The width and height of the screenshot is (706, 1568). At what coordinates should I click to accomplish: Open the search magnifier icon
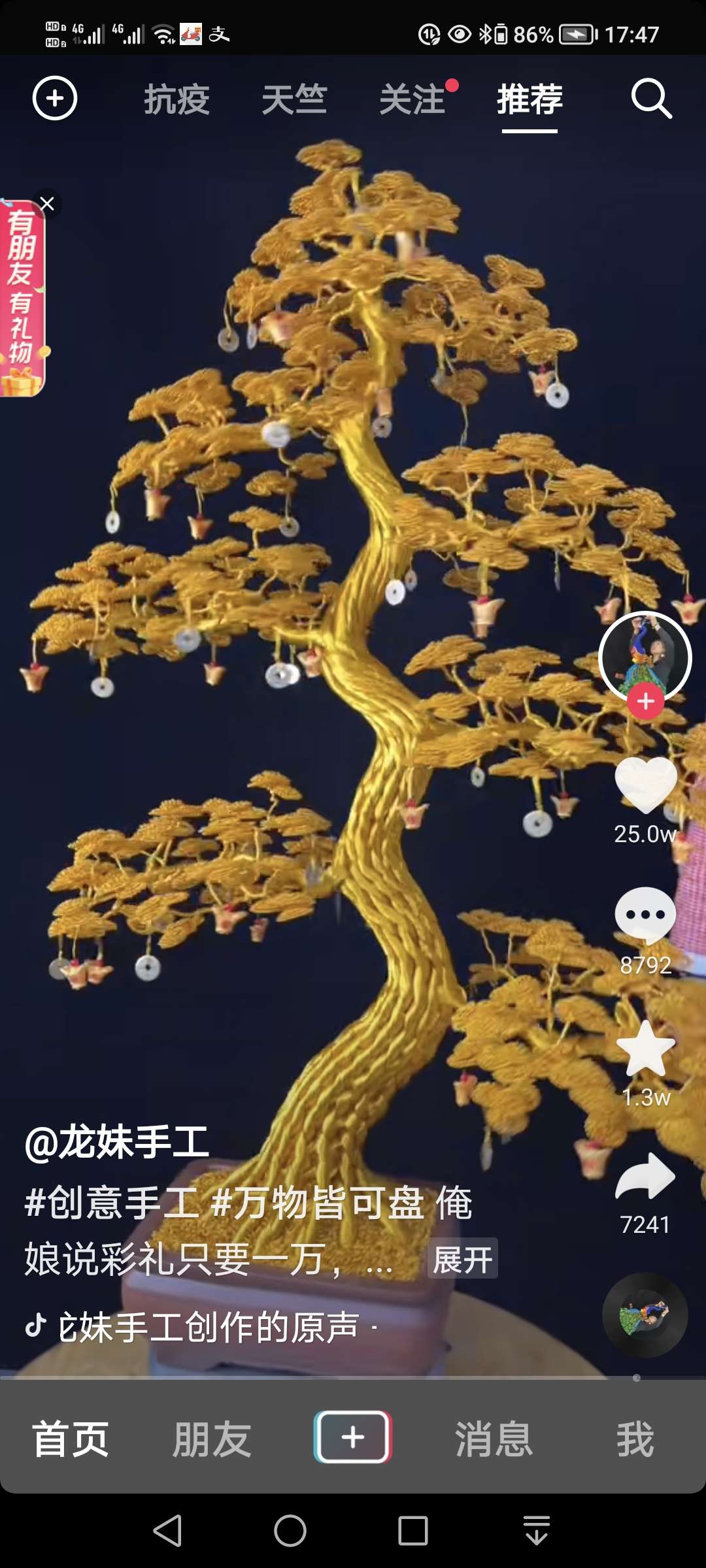pos(651,99)
